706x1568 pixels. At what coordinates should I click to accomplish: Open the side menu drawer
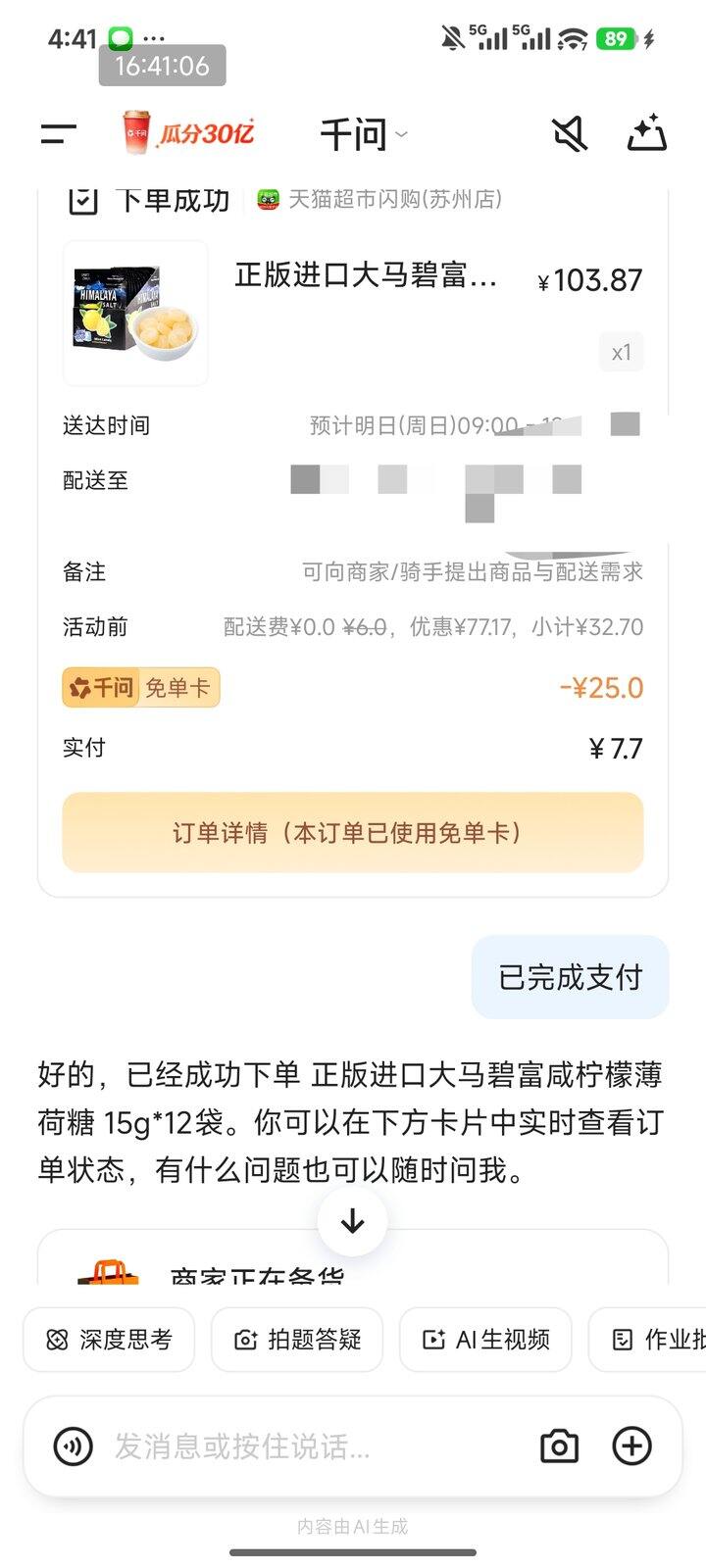click(x=59, y=134)
